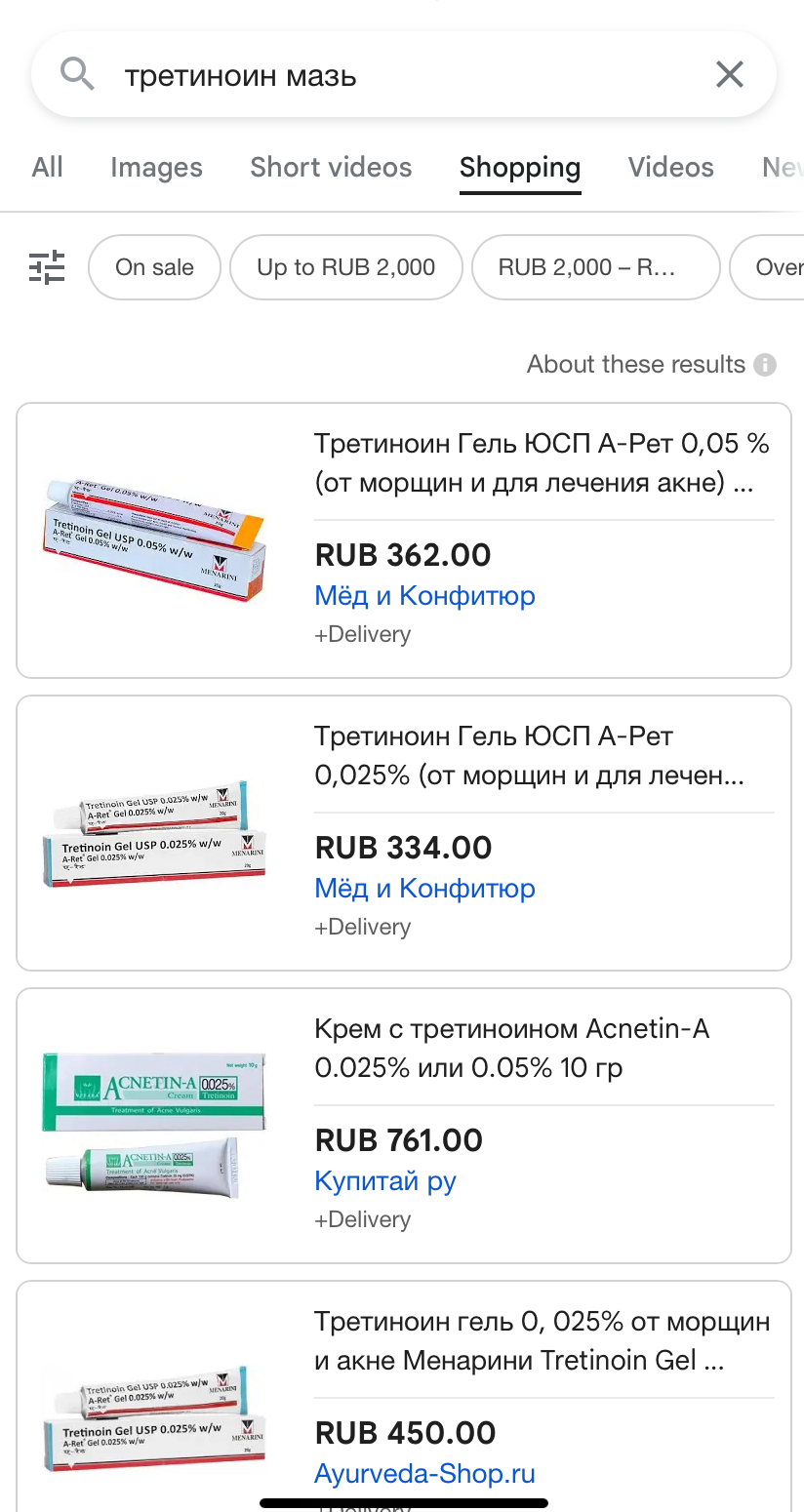Screen dimensions: 804x1512
Task: Switch to the Videos tab
Action: click(670, 168)
